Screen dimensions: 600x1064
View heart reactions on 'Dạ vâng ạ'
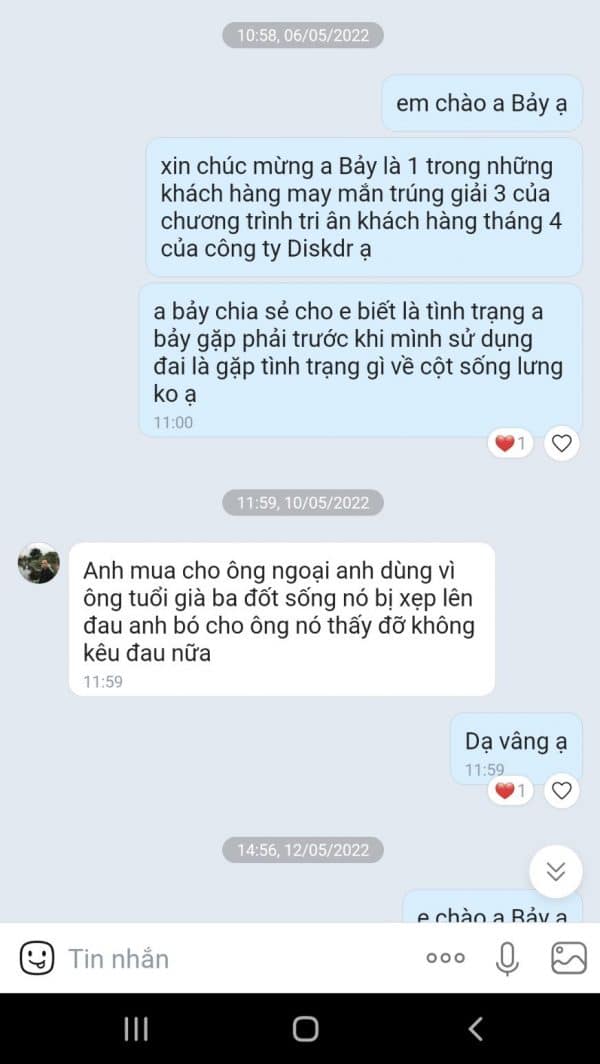click(510, 791)
